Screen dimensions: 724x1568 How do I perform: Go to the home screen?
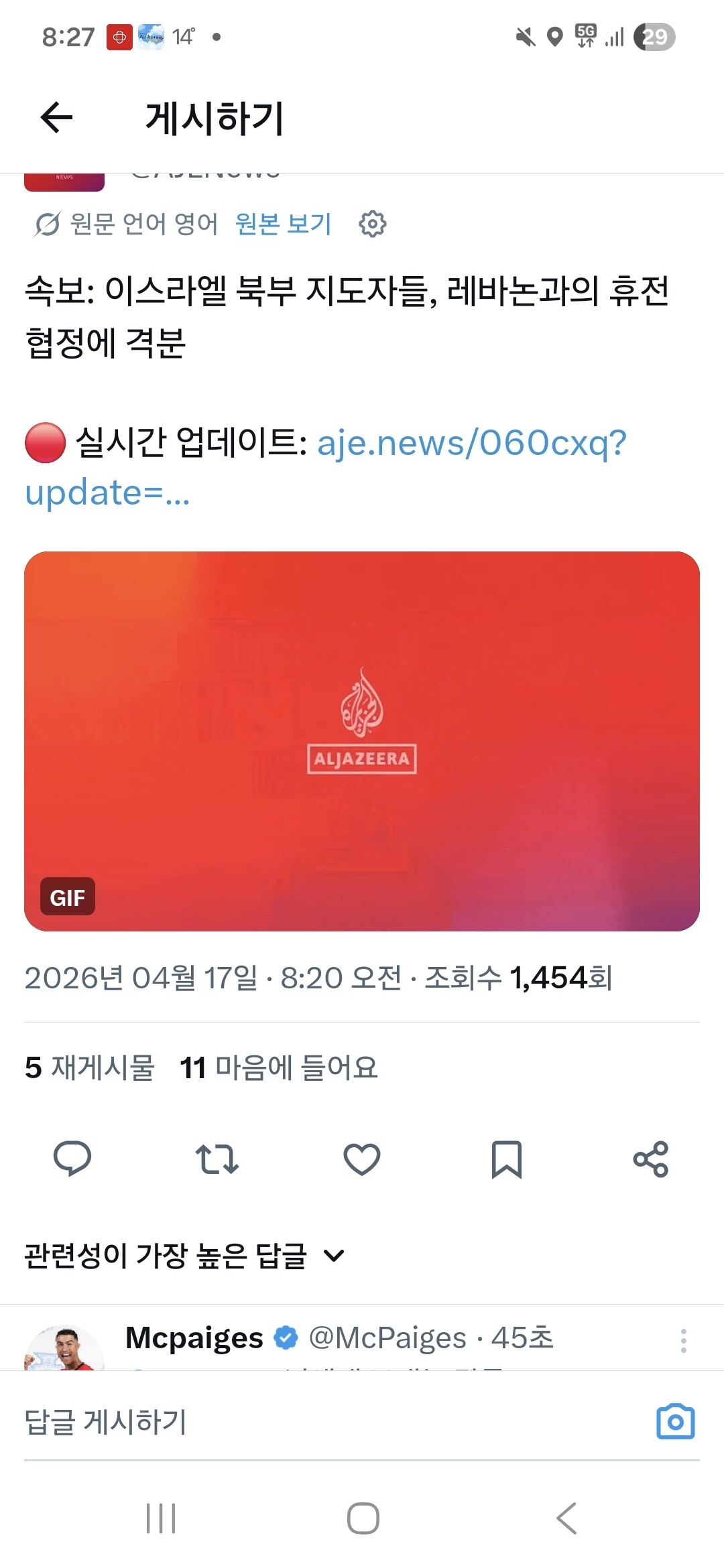pyautogui.click(x=363, y=1518)
